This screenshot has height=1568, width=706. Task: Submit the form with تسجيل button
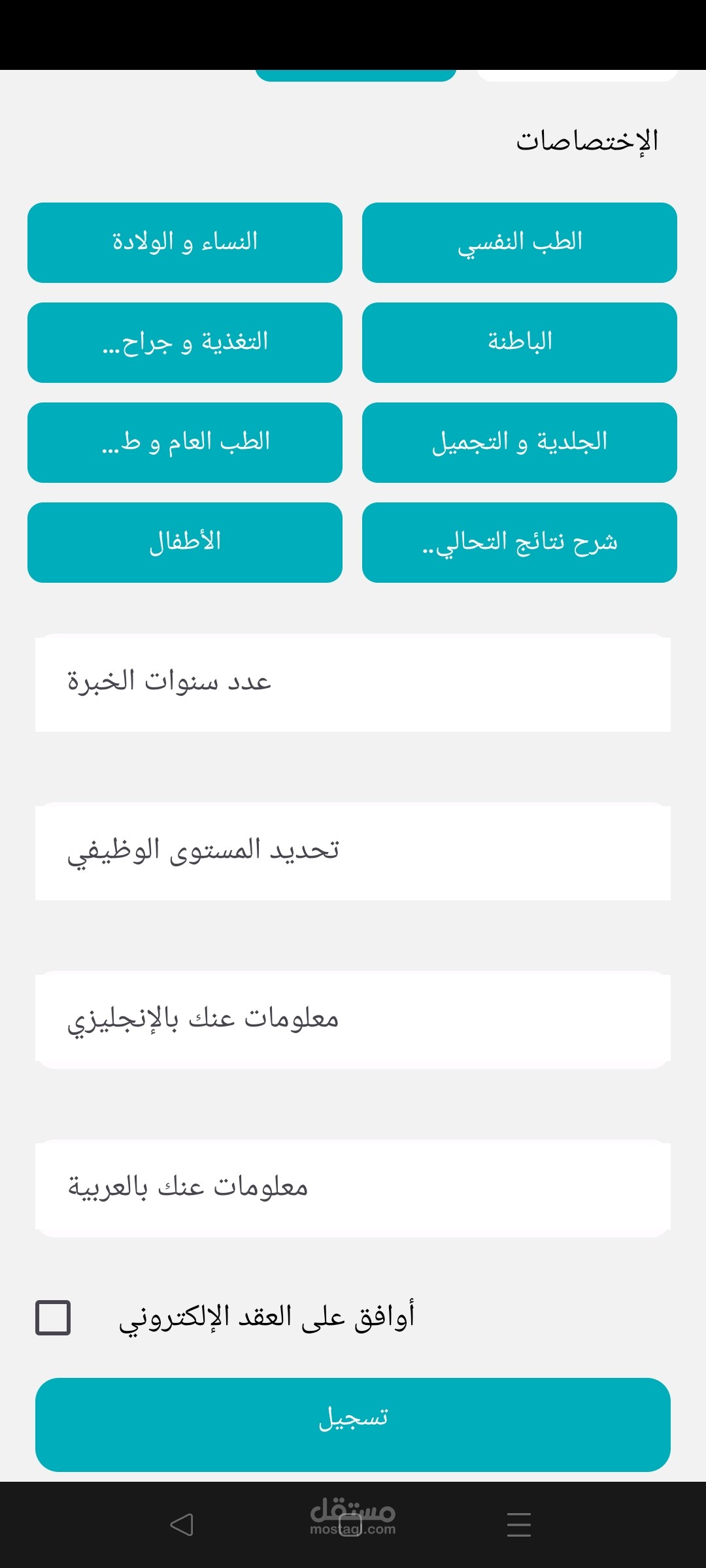[353, 1424]
